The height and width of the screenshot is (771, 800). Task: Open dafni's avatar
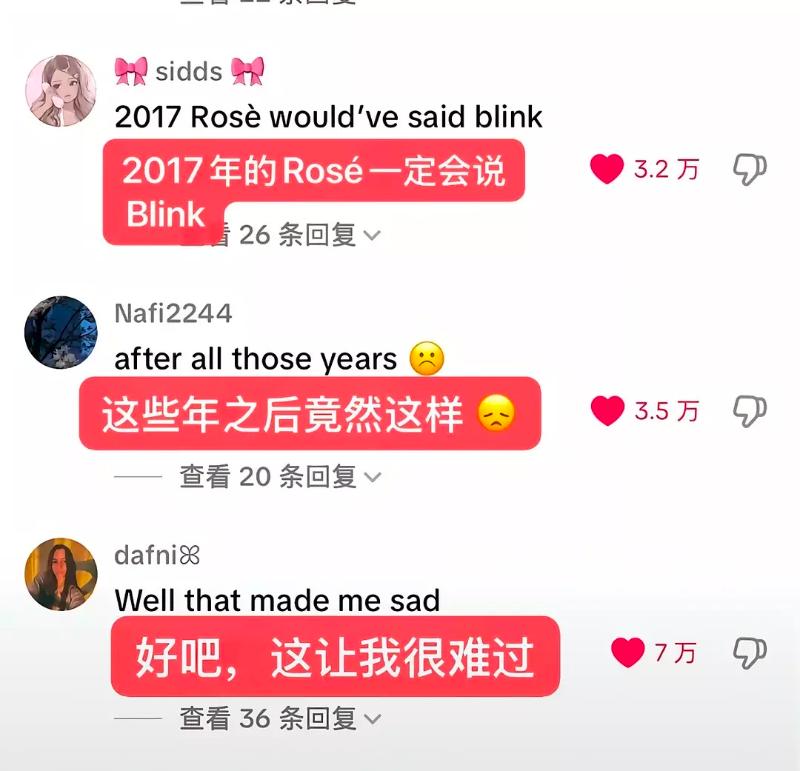(61, 574)
